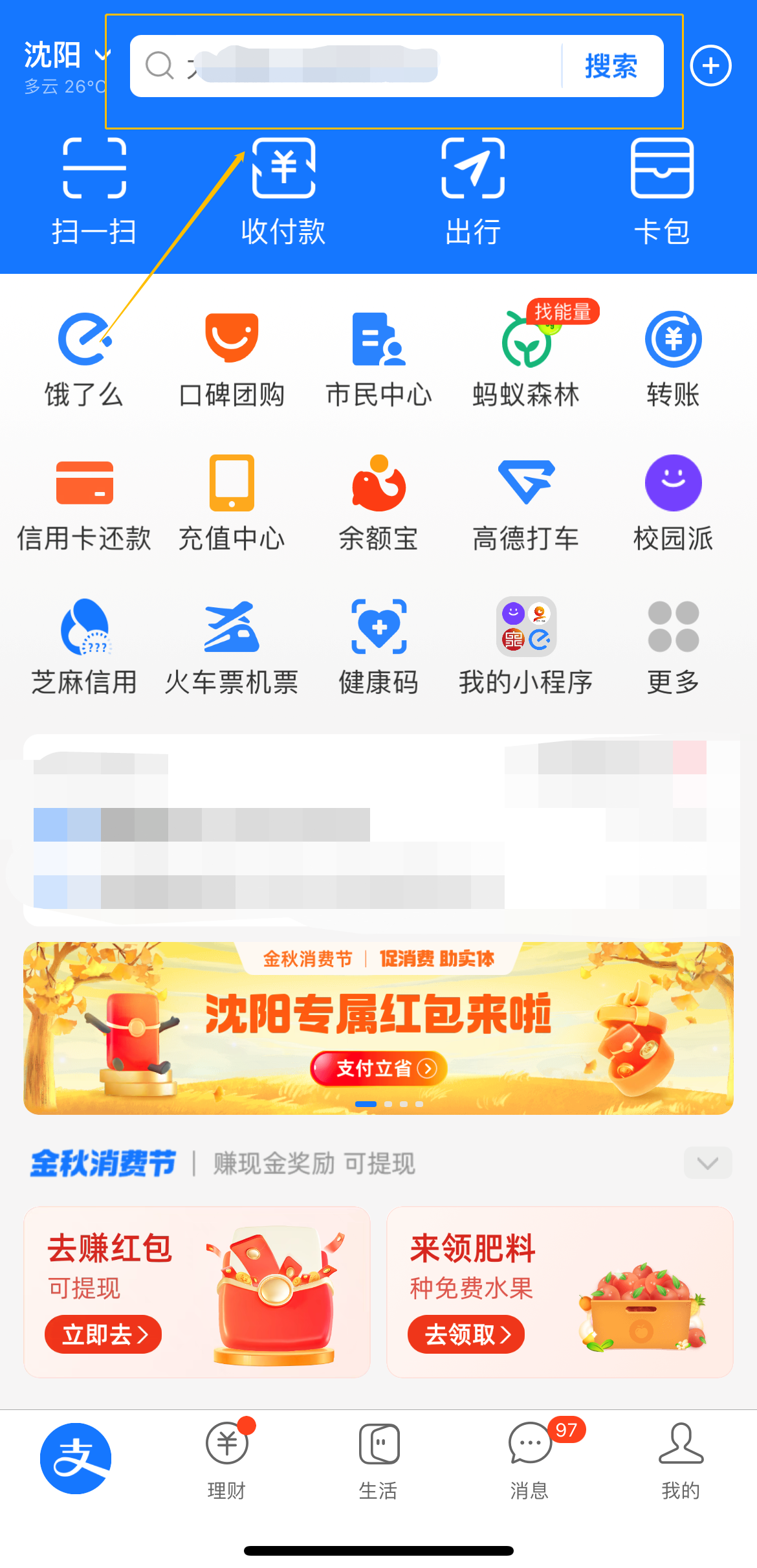Open the plus menu icon
This screenshot has width=757, height=1568.
pyautogui.click(x=710, y=66)
